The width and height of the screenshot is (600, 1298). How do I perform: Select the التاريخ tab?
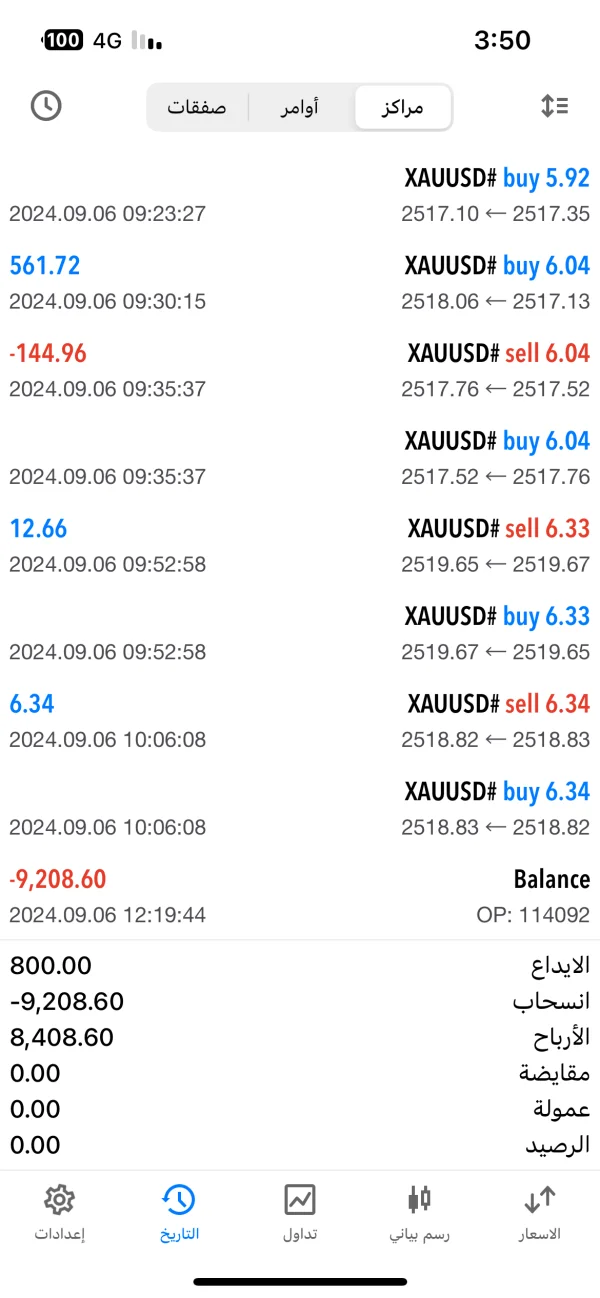179,1212
